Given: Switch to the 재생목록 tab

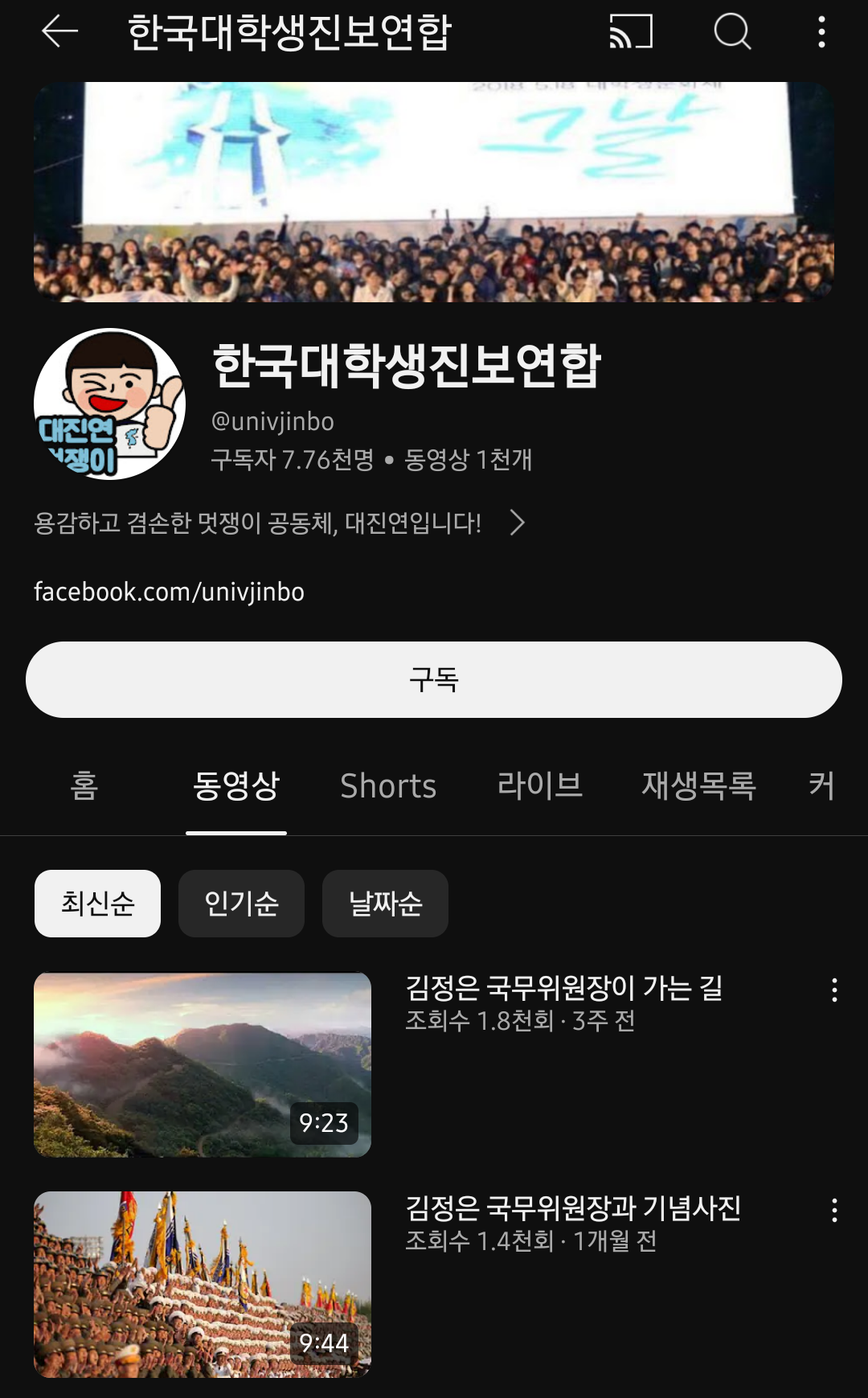Looking at the screenshot, I should coord(698,786).
